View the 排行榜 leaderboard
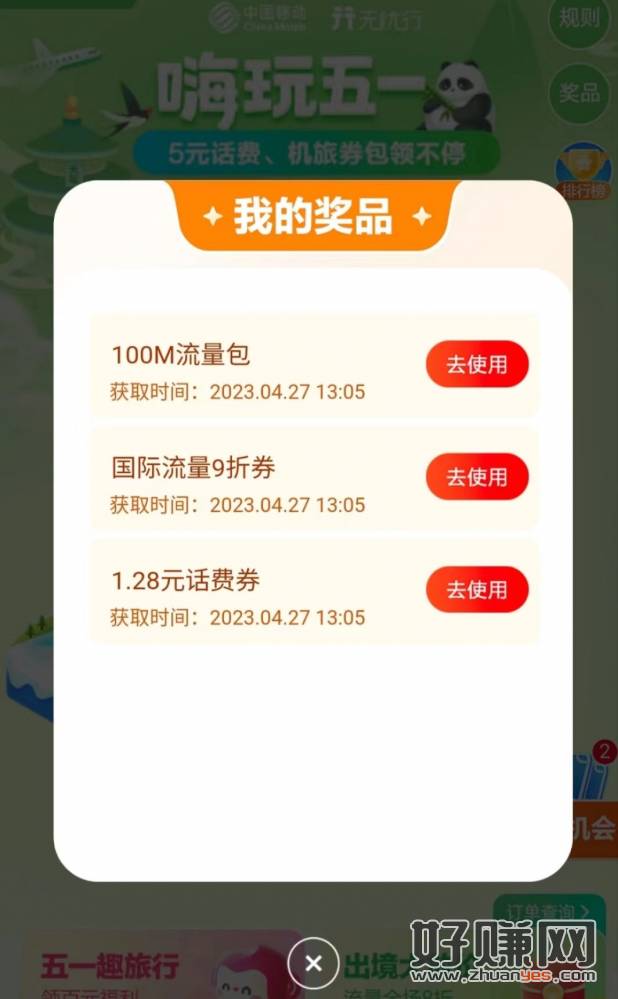The image size is (618, 999). [584, 172]
